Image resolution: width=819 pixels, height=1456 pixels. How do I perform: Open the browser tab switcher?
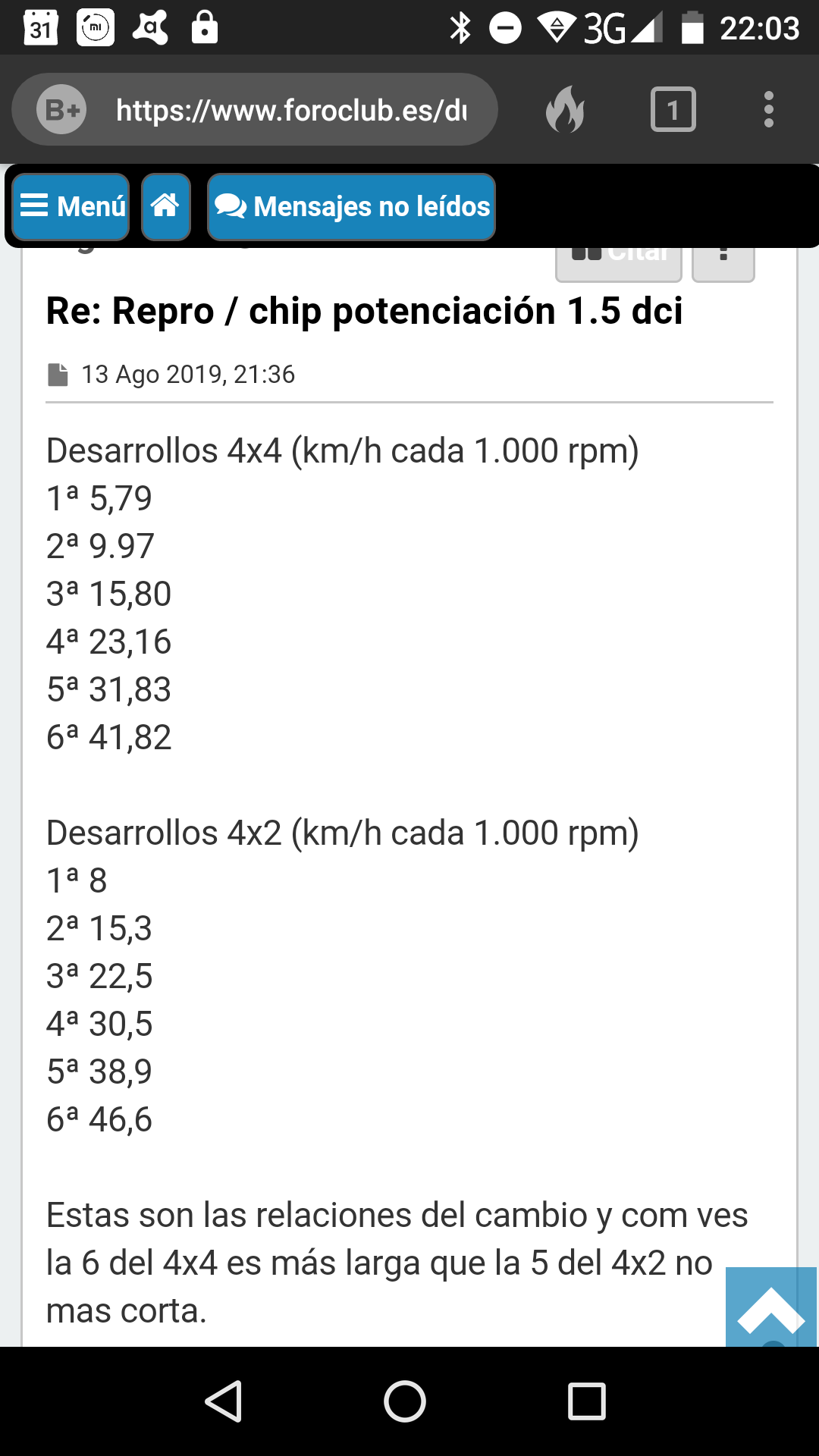[x=673, y=110]
